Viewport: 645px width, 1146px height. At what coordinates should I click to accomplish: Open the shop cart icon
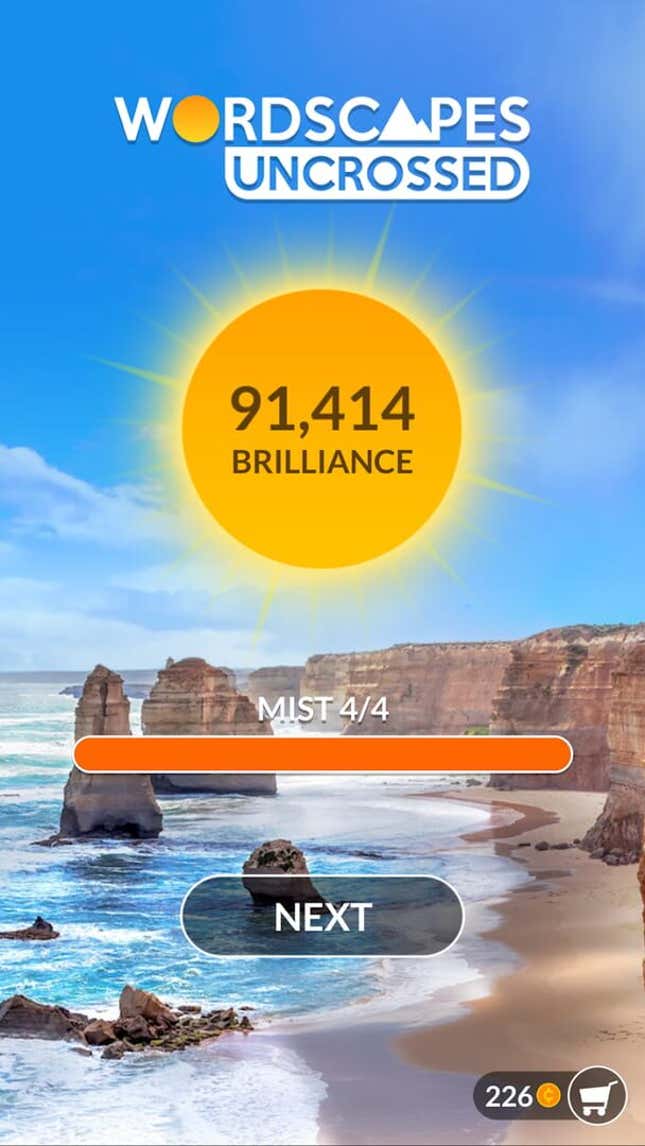(x=597, y=1096)
